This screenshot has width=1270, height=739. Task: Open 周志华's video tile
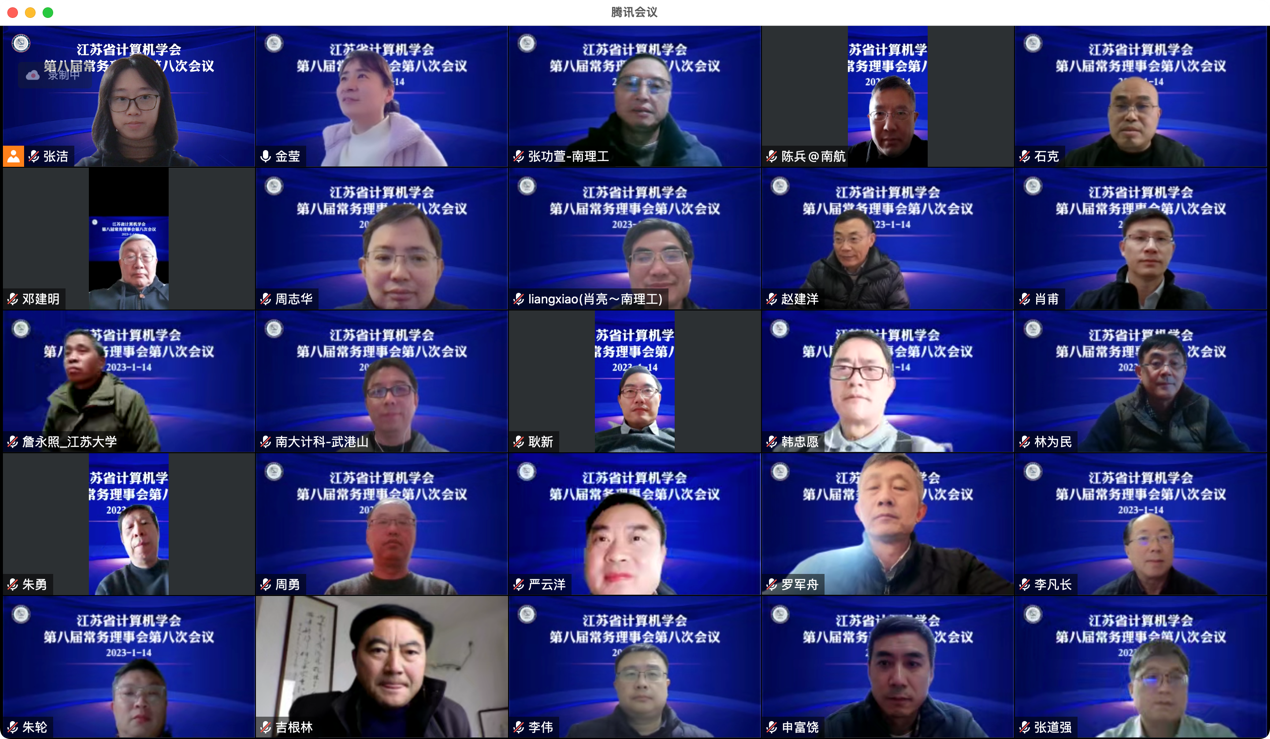pos(381,239)
